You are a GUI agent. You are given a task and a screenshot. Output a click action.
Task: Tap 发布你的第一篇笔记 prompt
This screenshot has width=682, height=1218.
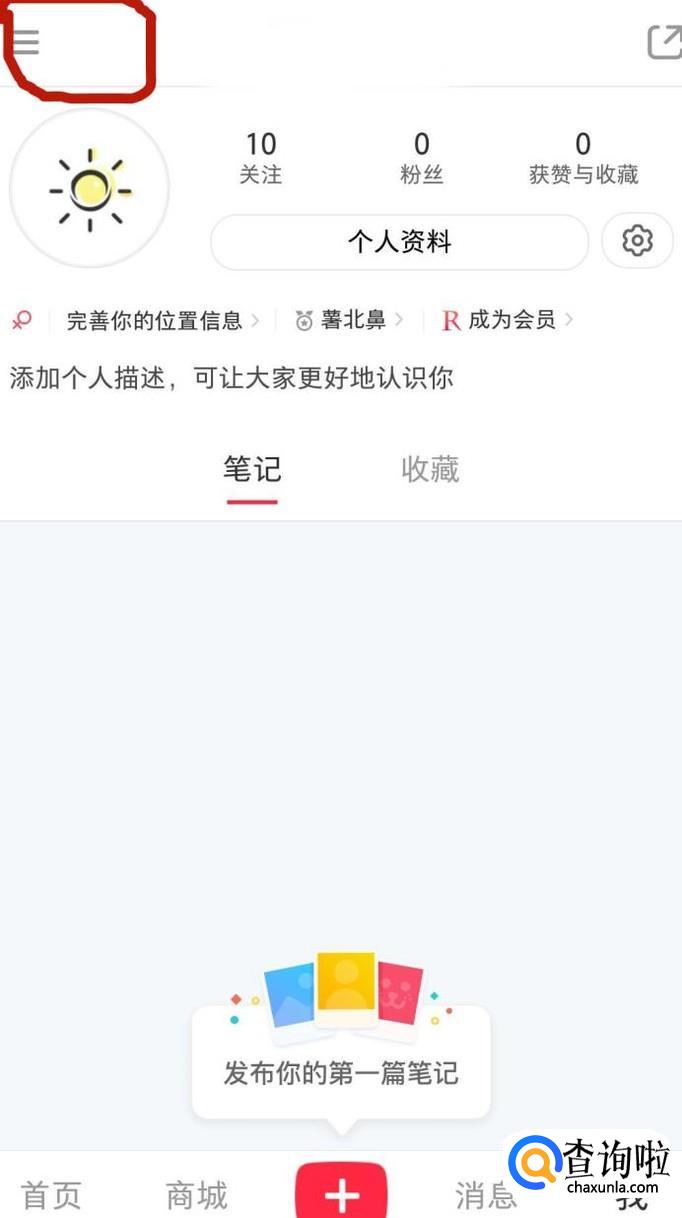[341, 1074]
